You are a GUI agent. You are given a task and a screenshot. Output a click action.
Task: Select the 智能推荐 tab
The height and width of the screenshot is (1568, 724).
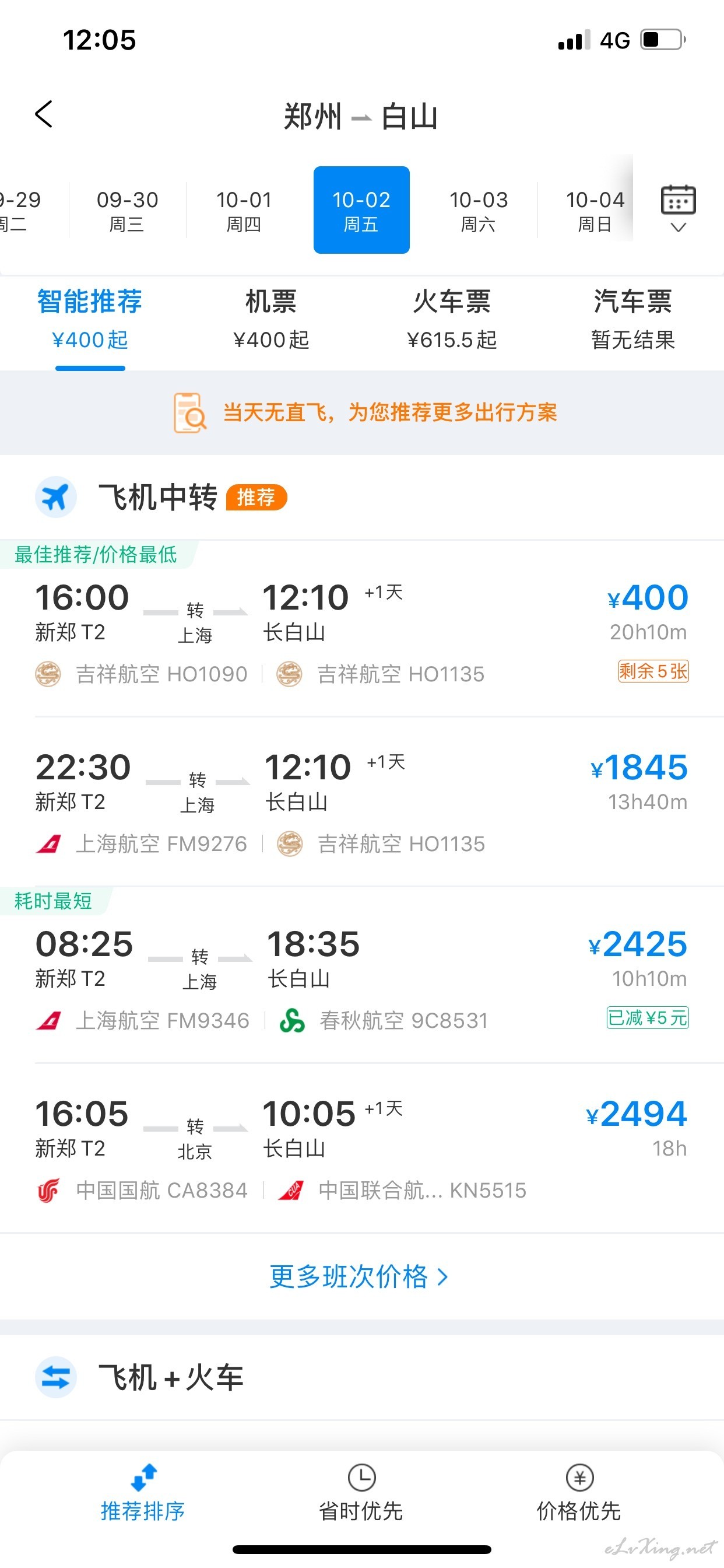pos(90,320)
